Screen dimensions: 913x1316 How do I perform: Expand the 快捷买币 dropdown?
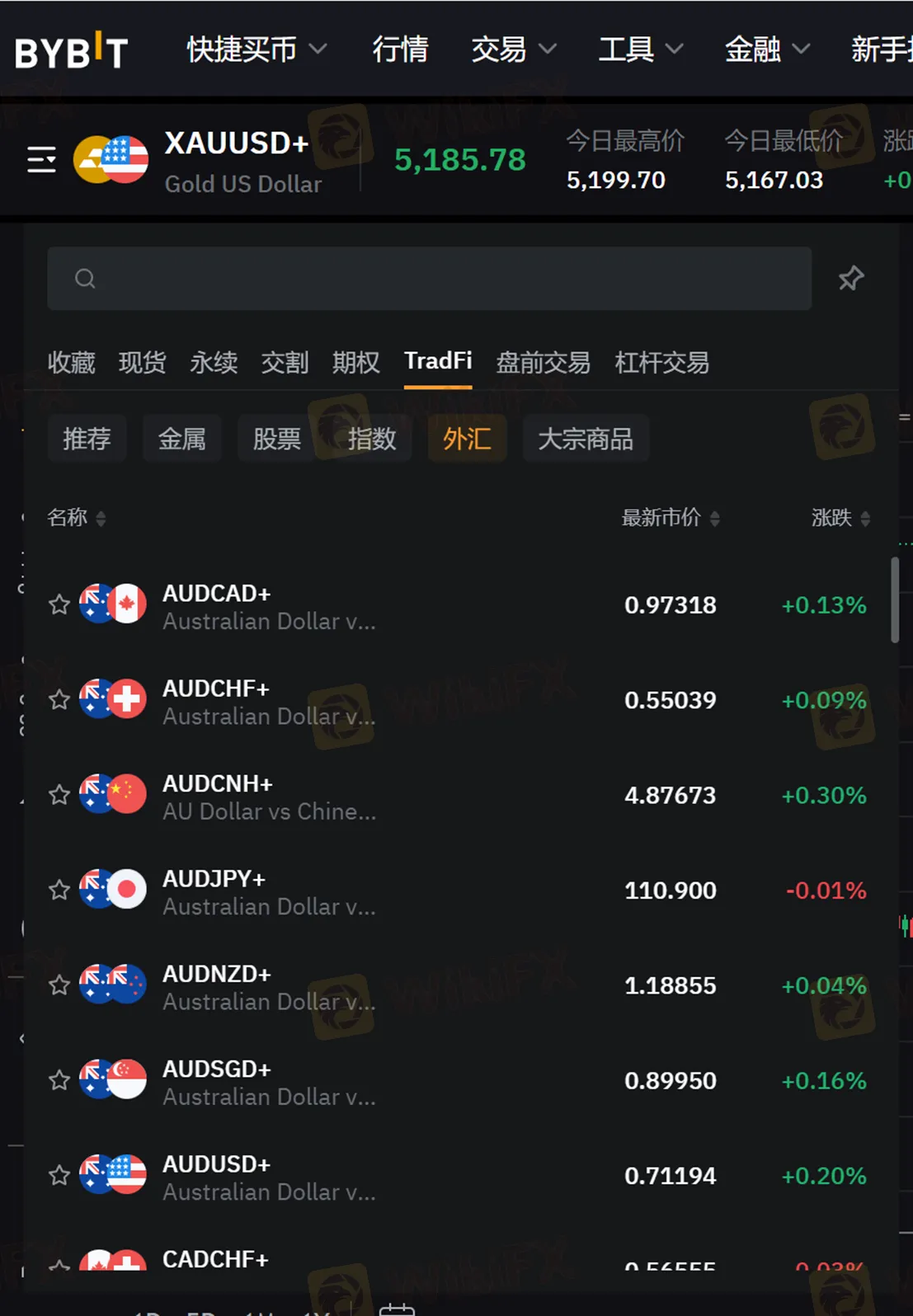[x=256, y=49]
